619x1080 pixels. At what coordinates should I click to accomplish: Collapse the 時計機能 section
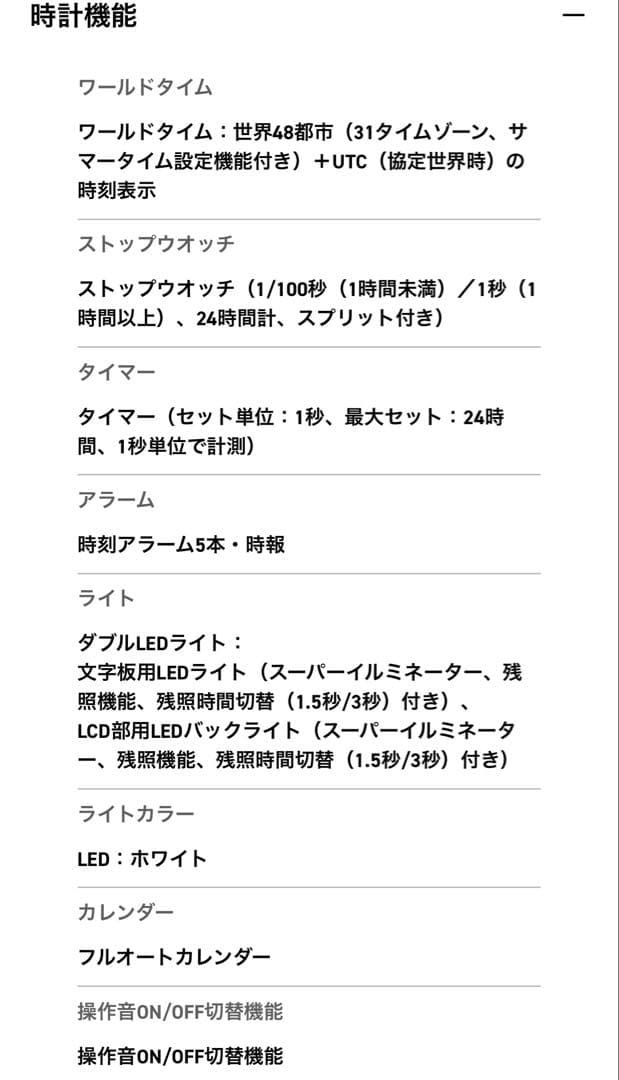pos(572,16)
